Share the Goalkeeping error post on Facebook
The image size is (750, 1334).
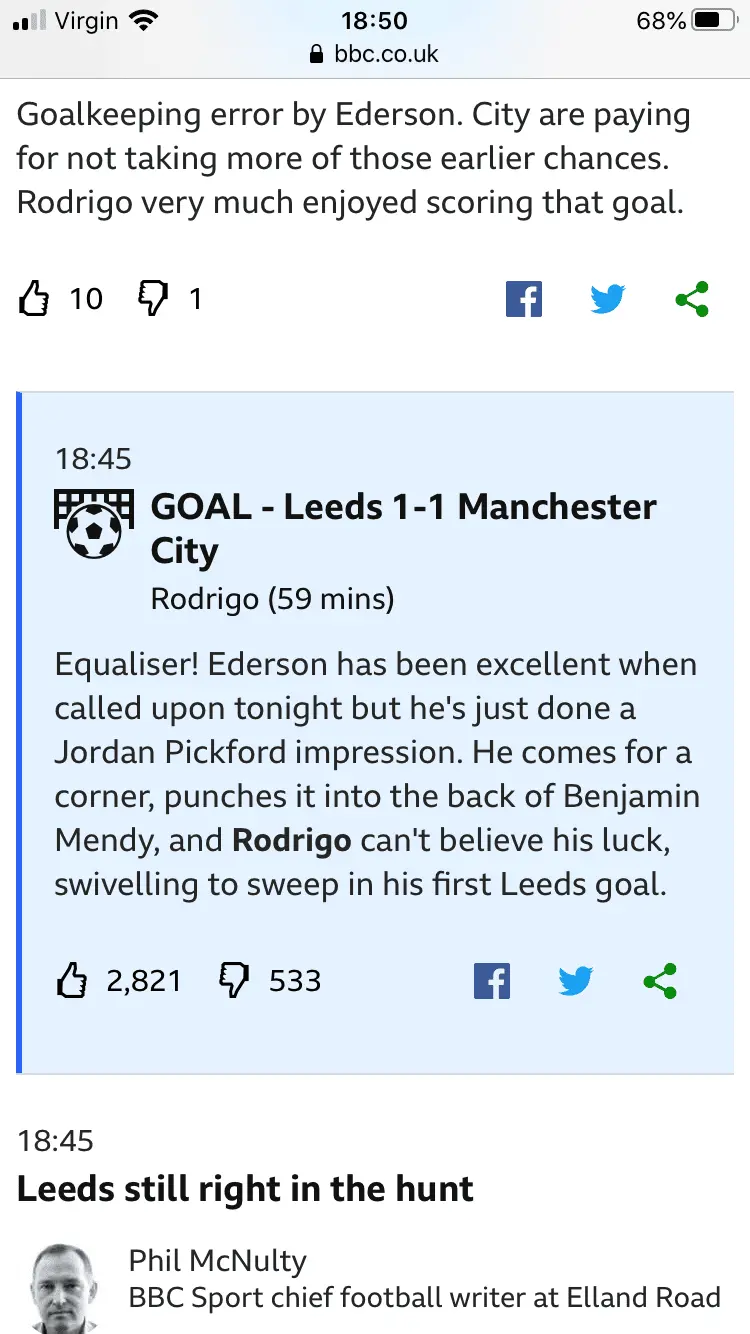[523, 299]
